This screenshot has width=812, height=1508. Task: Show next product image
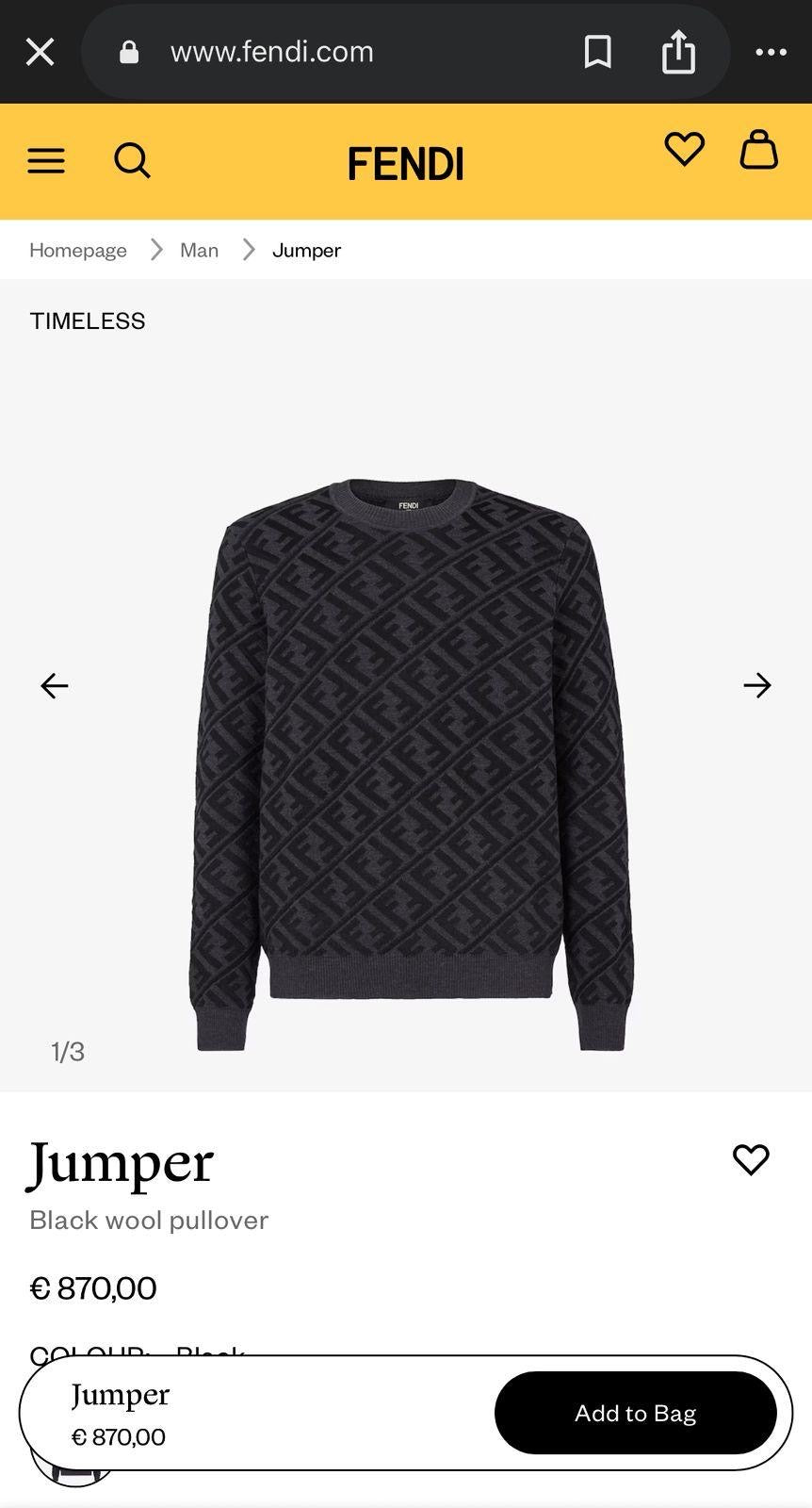pos(756,685)
